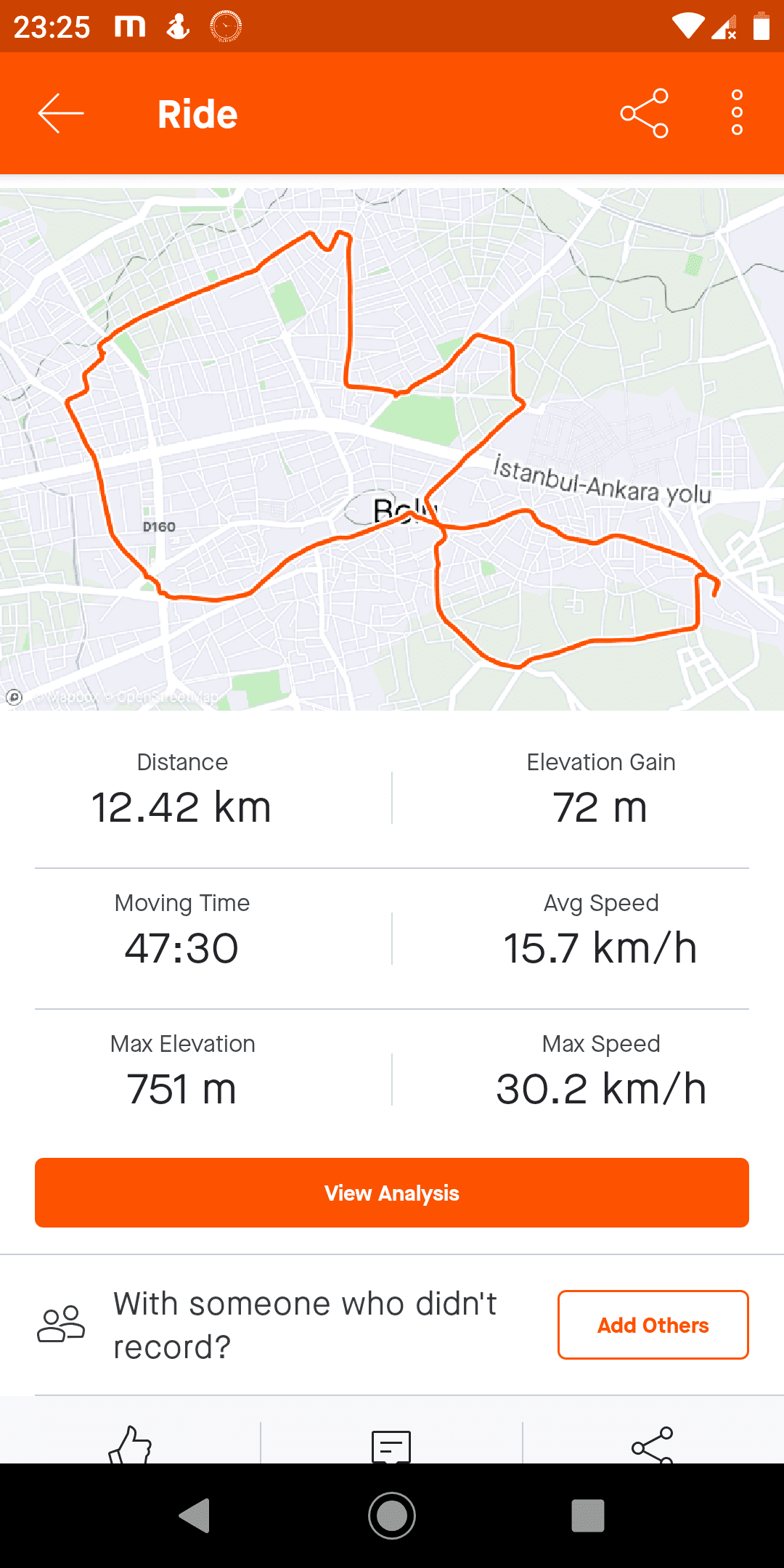784x1568 pixels.
Task: Open recent apps via the square button
Action: click(587, 1516)
